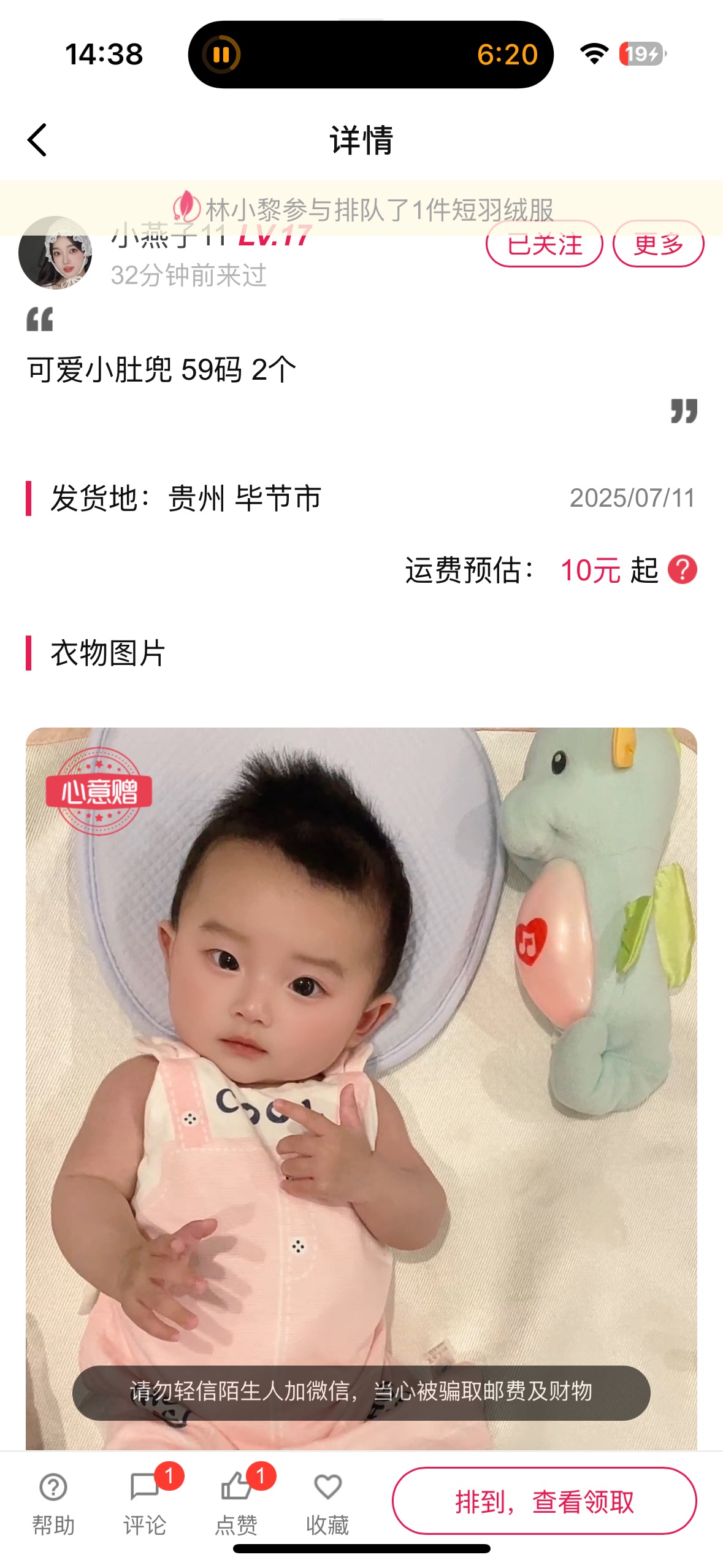
Task: Like this post with 点赞
Action: (x=236, y=1502)
